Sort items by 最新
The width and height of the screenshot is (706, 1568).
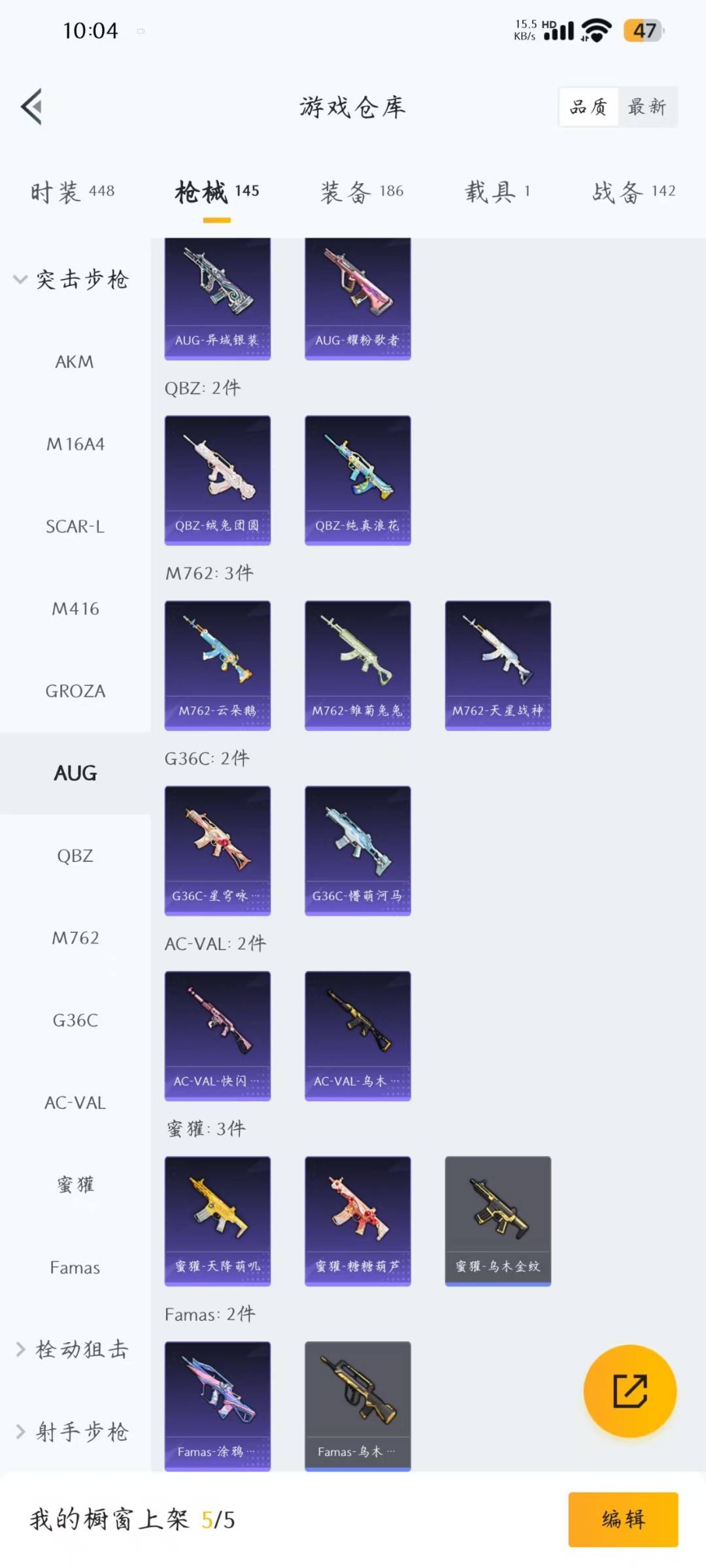pyautogui.click(x=647, y=106)
